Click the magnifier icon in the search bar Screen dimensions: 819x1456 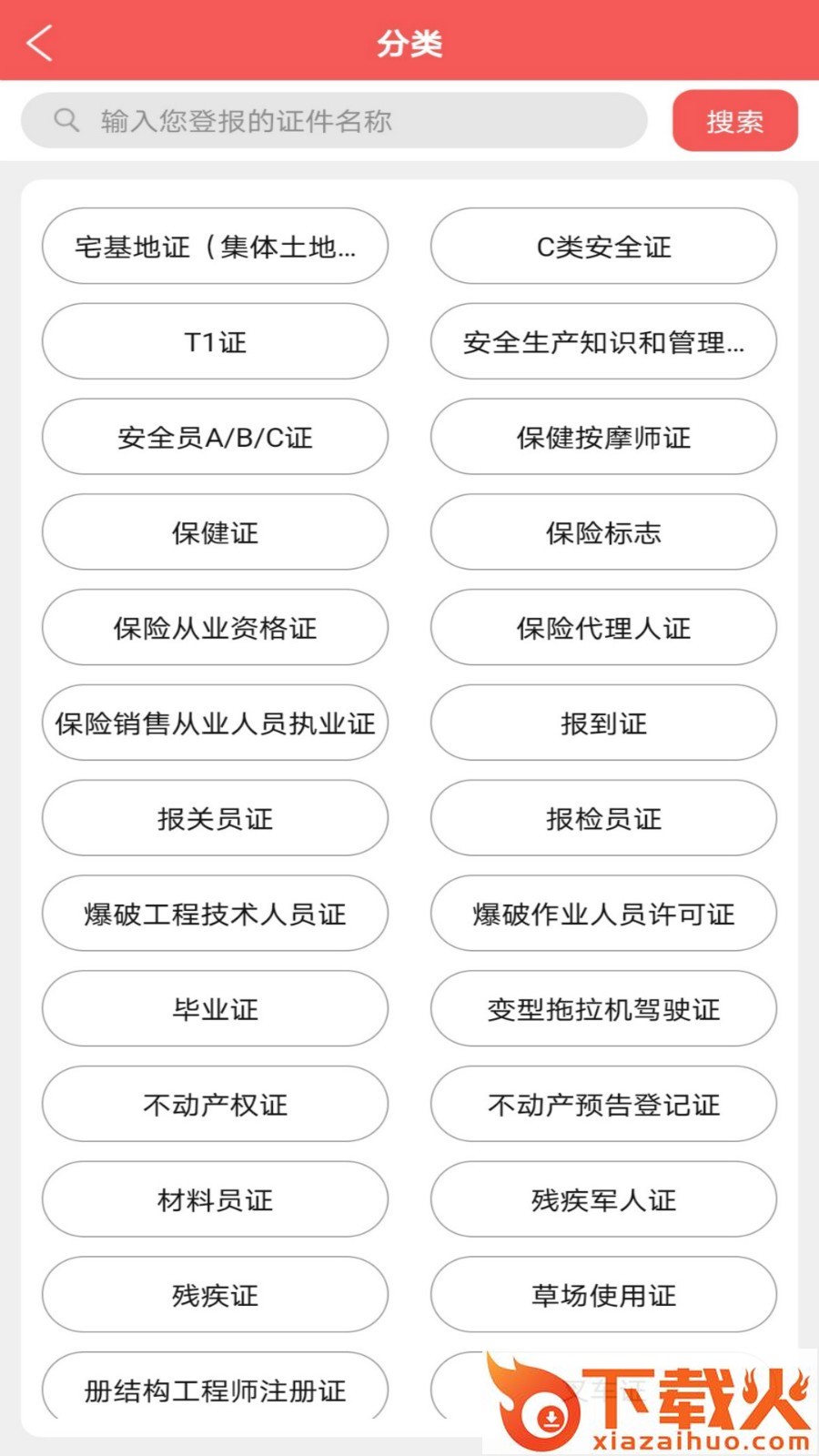(x=65, y=119)
